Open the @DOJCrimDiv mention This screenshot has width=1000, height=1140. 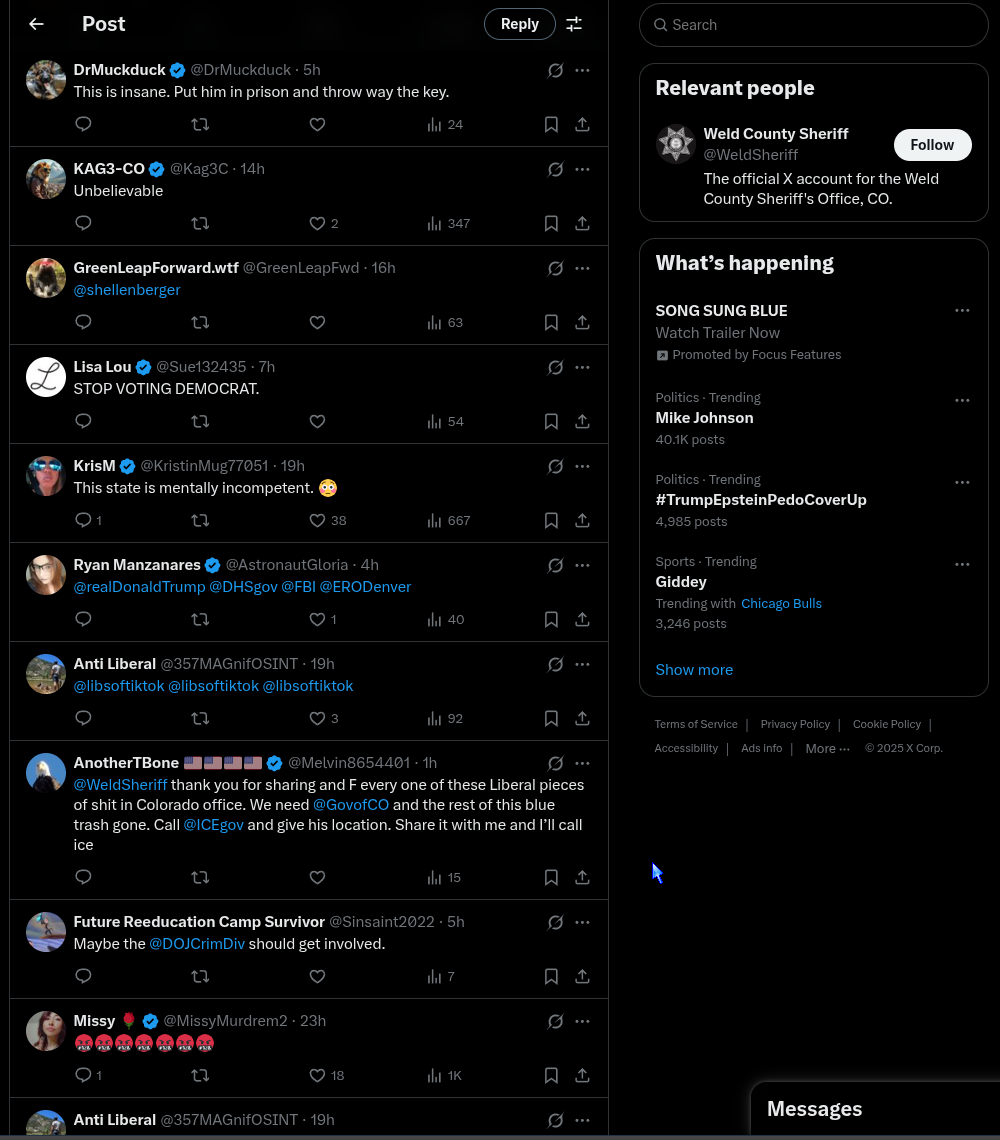click(x=197, y=944)
